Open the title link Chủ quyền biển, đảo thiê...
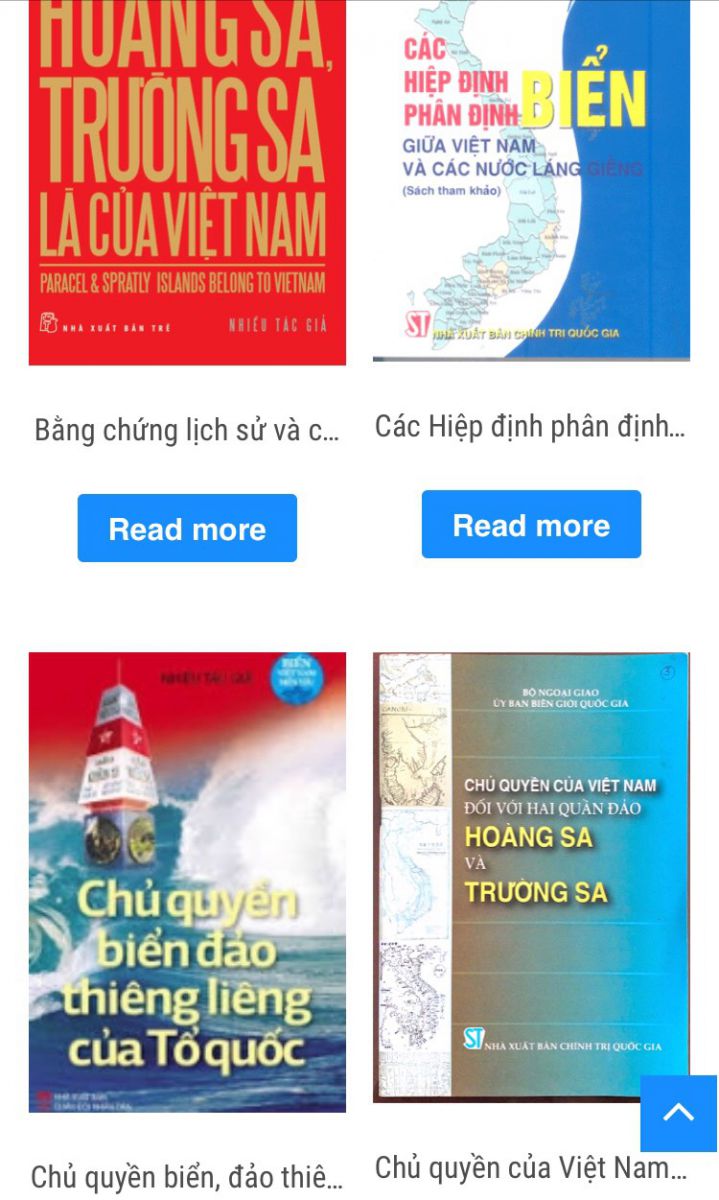Viewport: 719px width, 1200px height. coord(187,1177)
